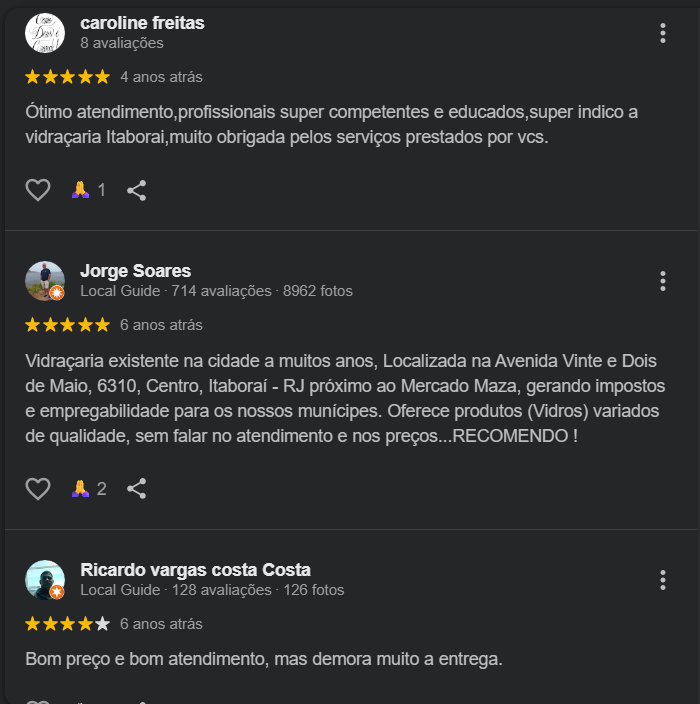Like caroline freitas's review
The height and width of the screenshot is (704, 700).
[x=38, y=190]
